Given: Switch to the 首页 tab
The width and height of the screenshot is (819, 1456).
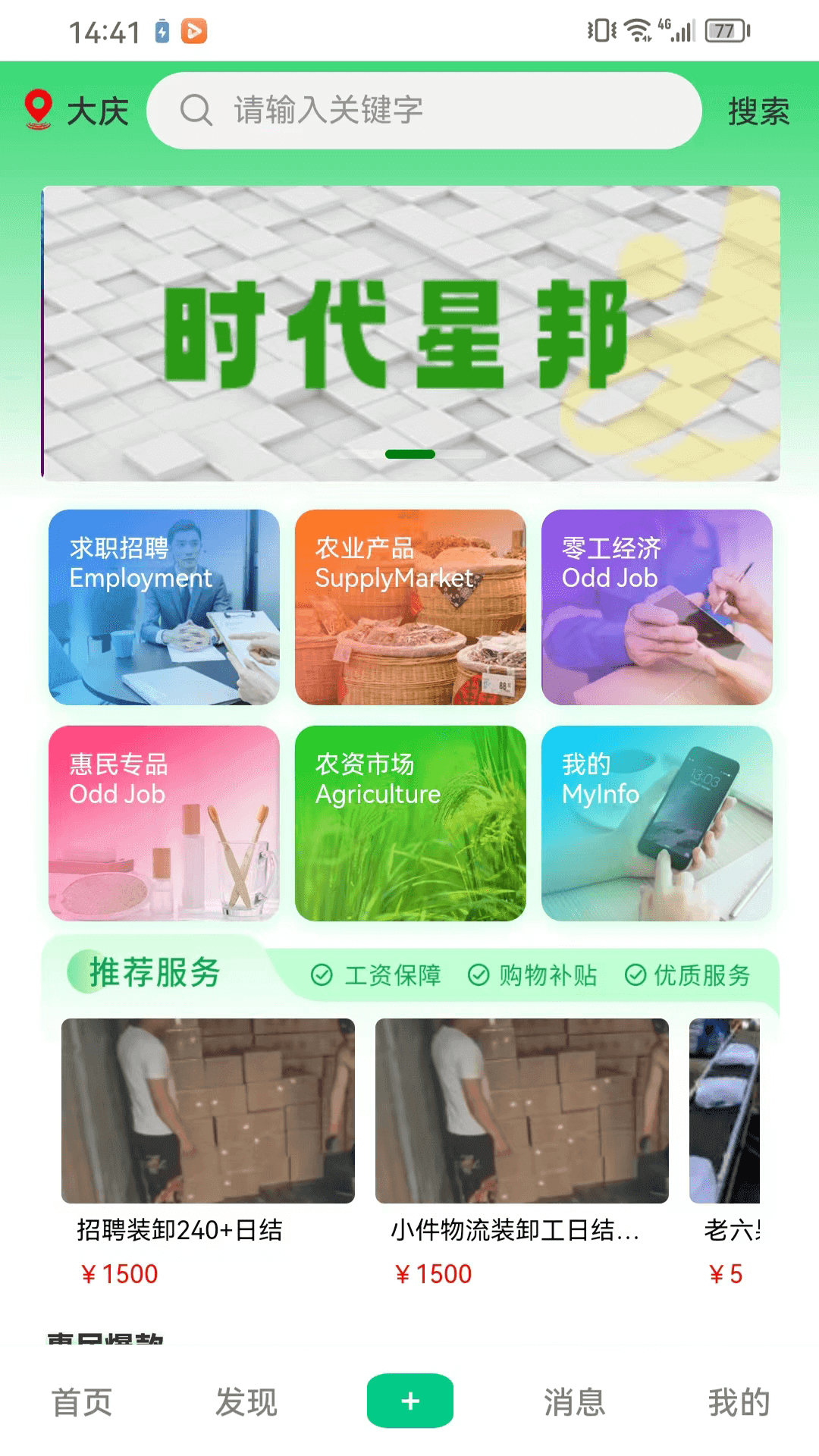Looking at the screenshot, I should pyautogui.click(x=82, y=1401).
